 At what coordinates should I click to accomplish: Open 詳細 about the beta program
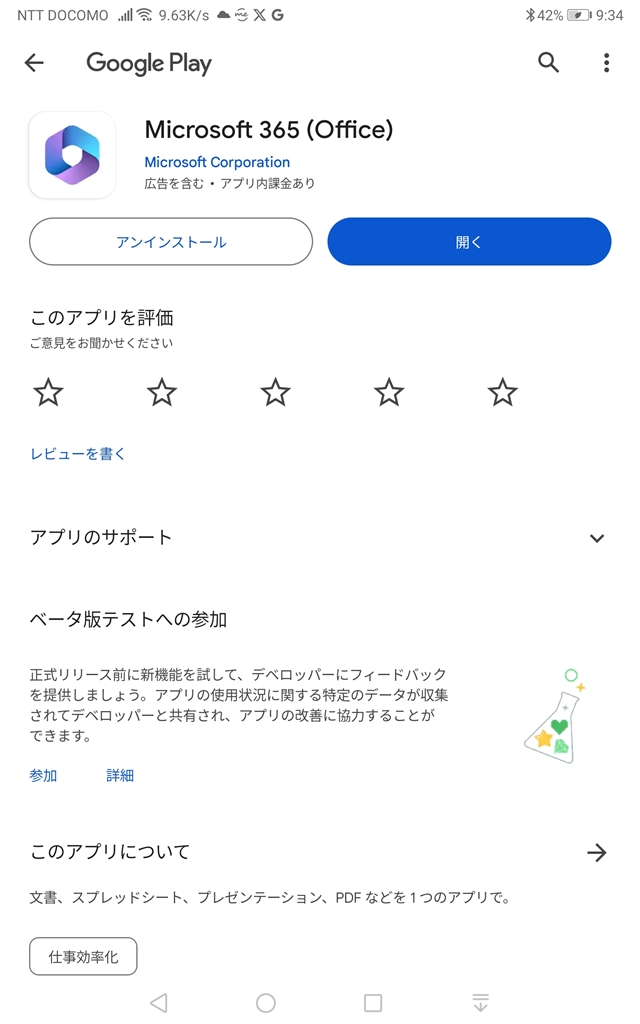pos(120,775)
